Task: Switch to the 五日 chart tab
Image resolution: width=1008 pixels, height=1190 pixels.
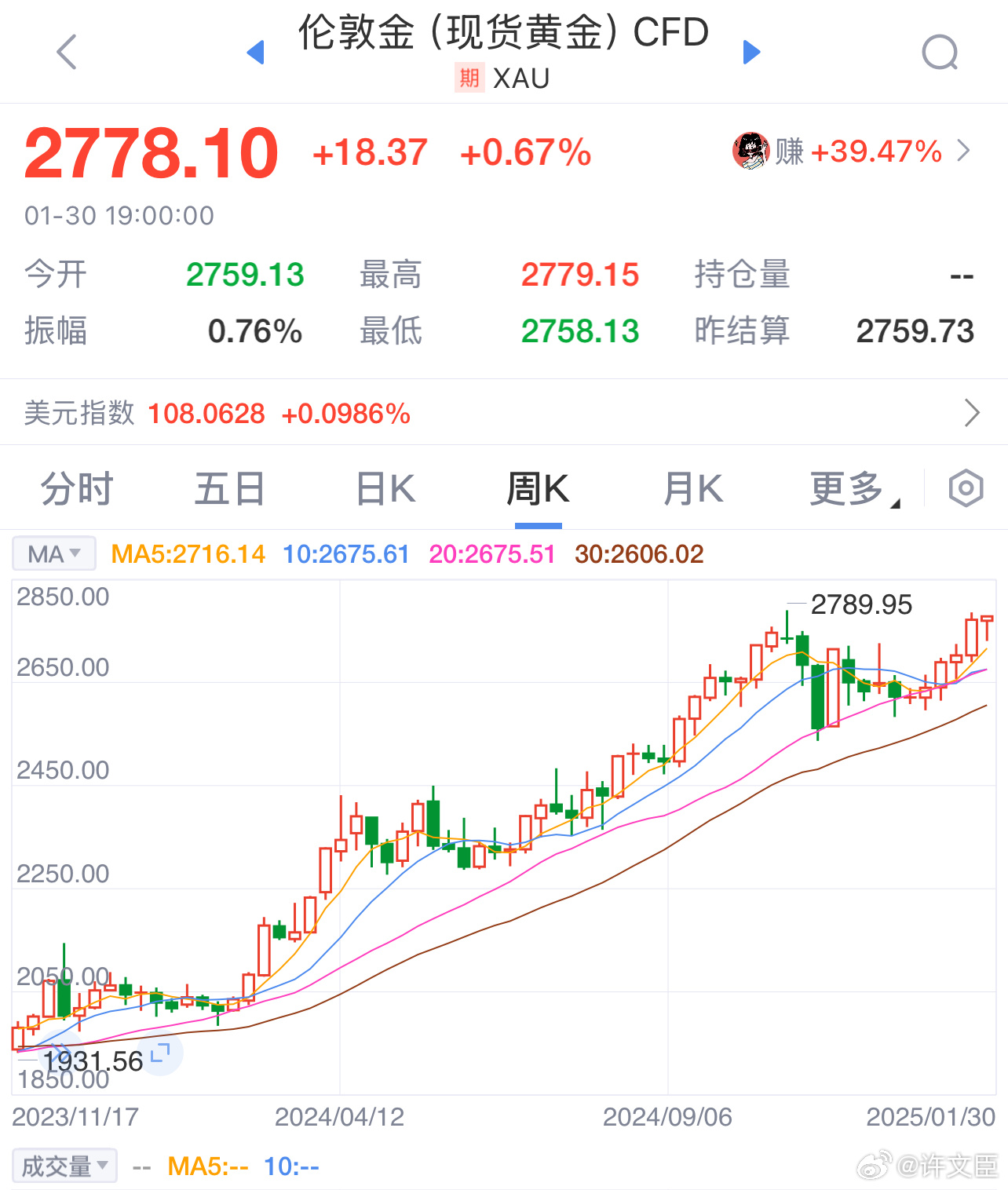Action: (229, 489)
